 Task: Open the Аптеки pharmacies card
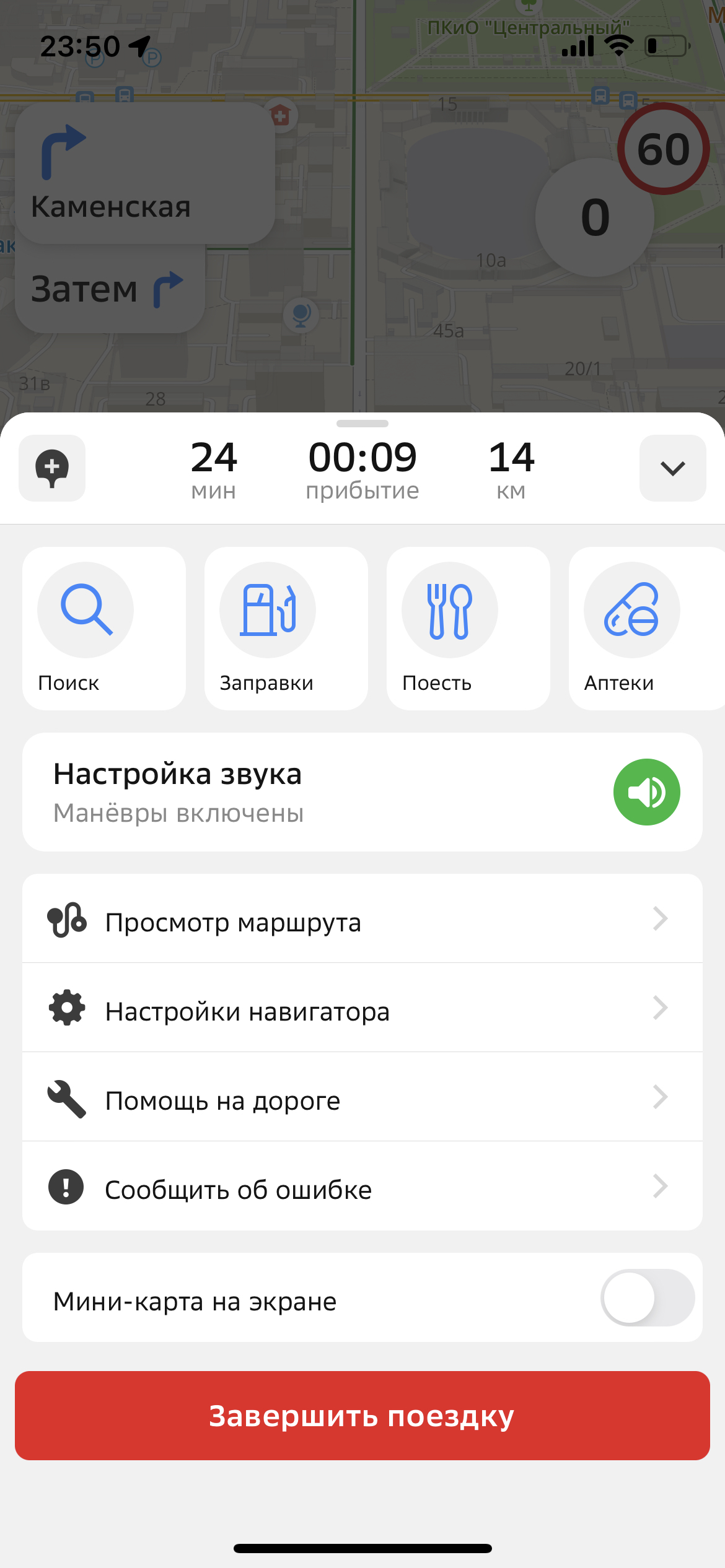[x=647, y=629]
